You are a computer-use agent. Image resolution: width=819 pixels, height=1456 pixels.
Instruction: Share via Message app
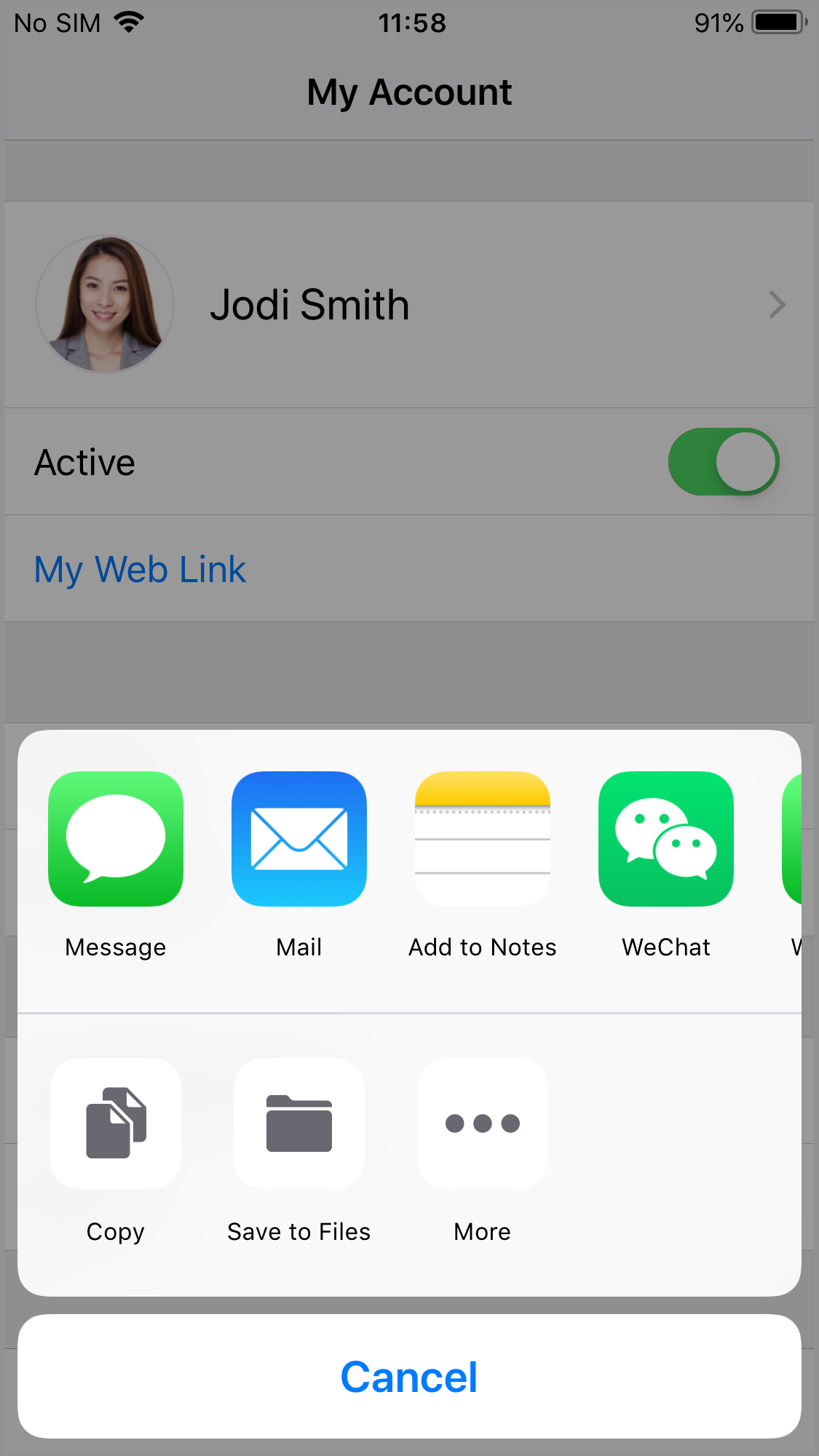pyautogui.click(x=116, y=839)
